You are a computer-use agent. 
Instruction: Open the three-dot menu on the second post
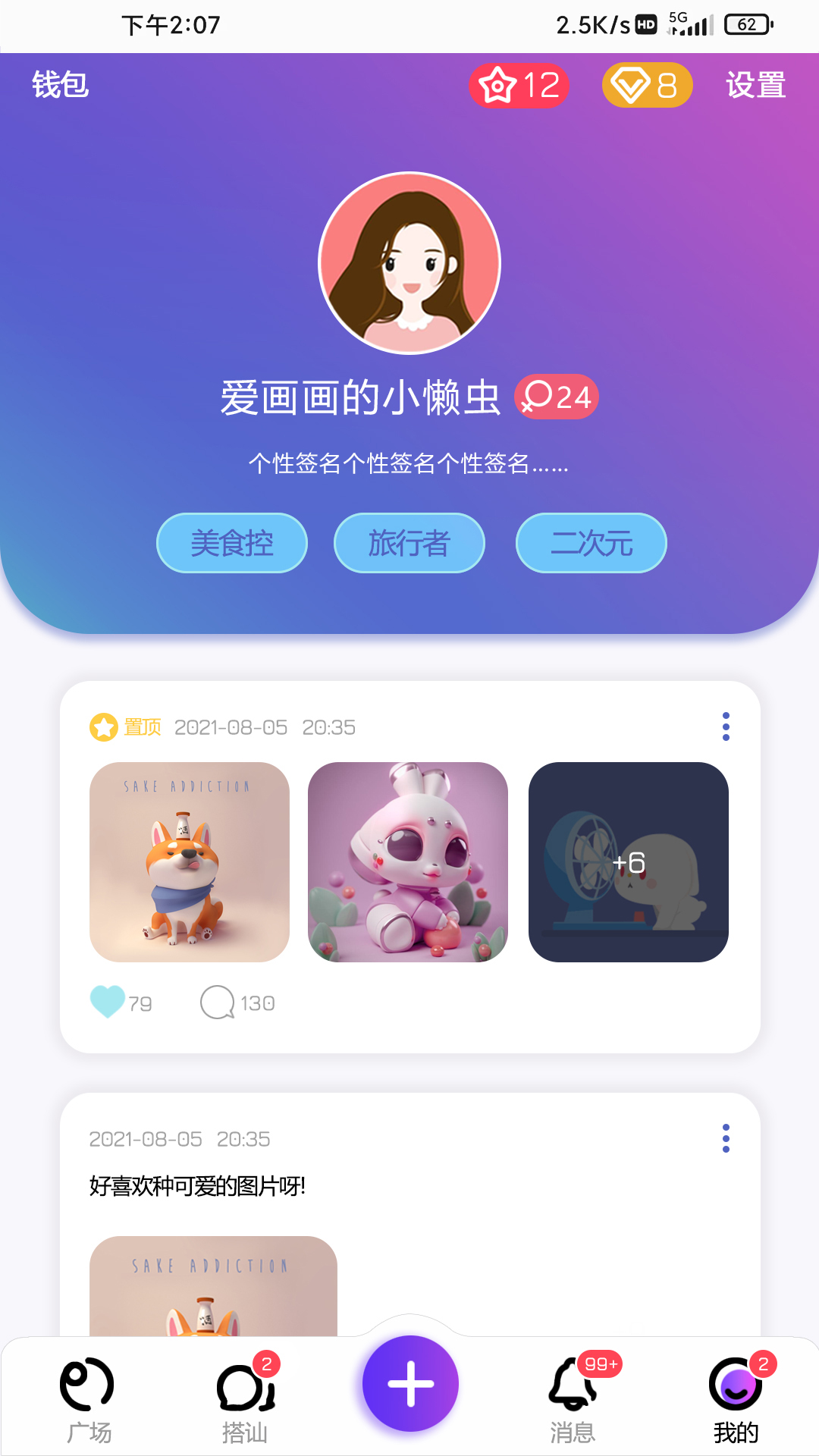pos(726,1137)
